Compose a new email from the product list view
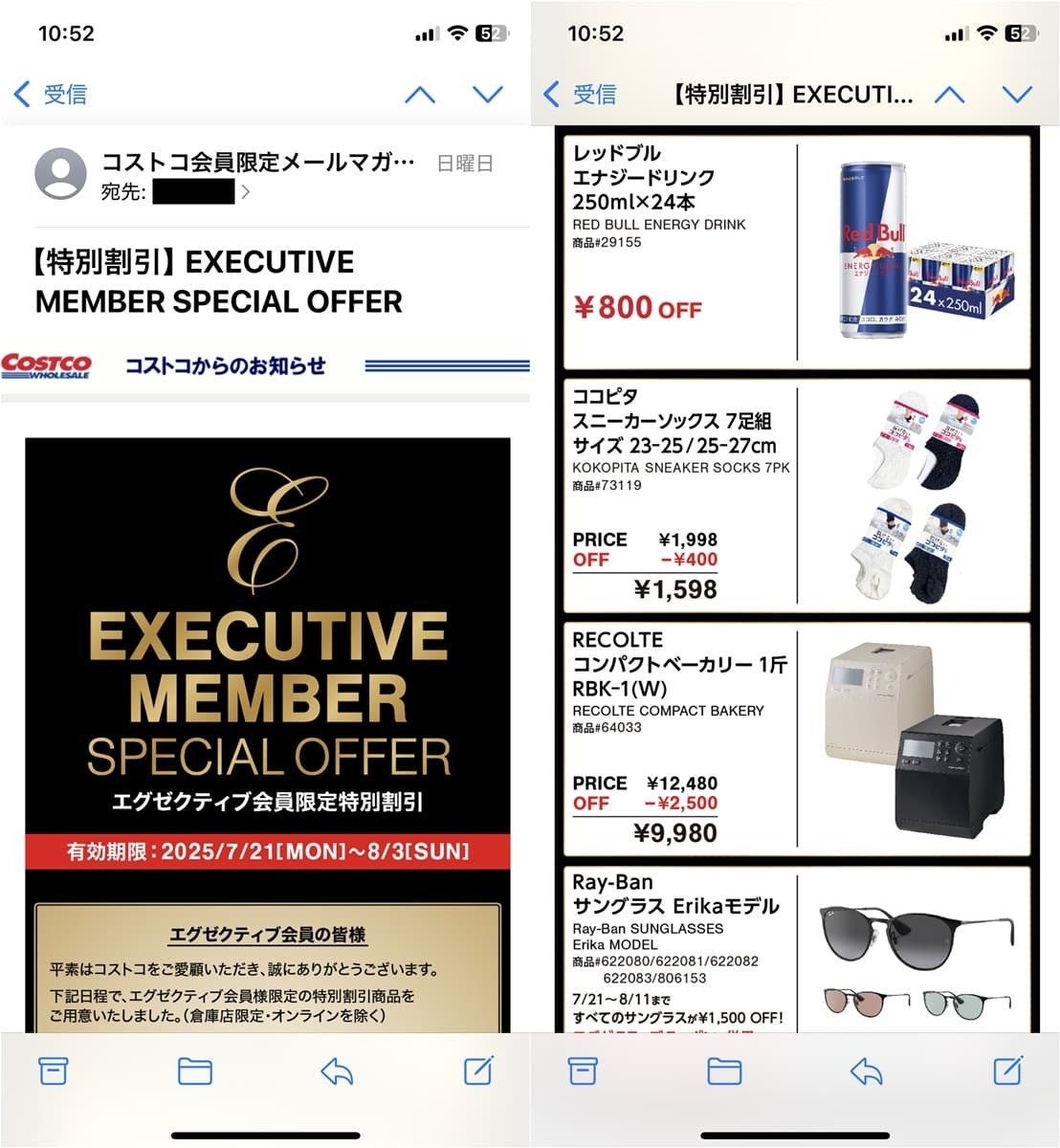The height and width of the screenshot is (1148, 1060). [x=1007, y=1071]
